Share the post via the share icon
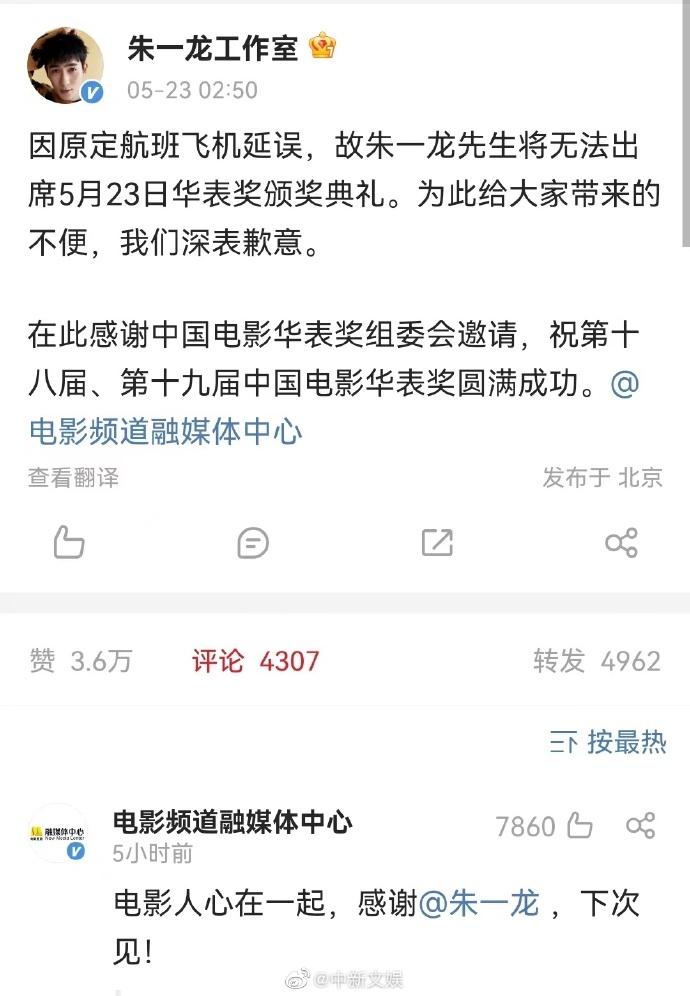 (x=621, y=542)
